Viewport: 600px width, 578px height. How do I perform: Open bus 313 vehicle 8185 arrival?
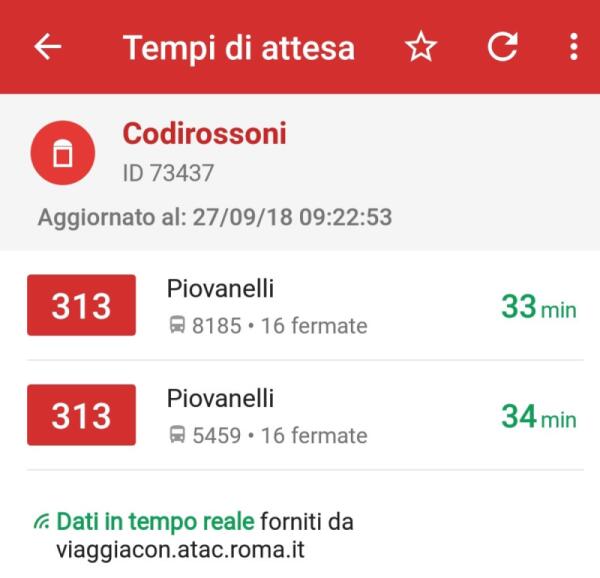(300, 306)
